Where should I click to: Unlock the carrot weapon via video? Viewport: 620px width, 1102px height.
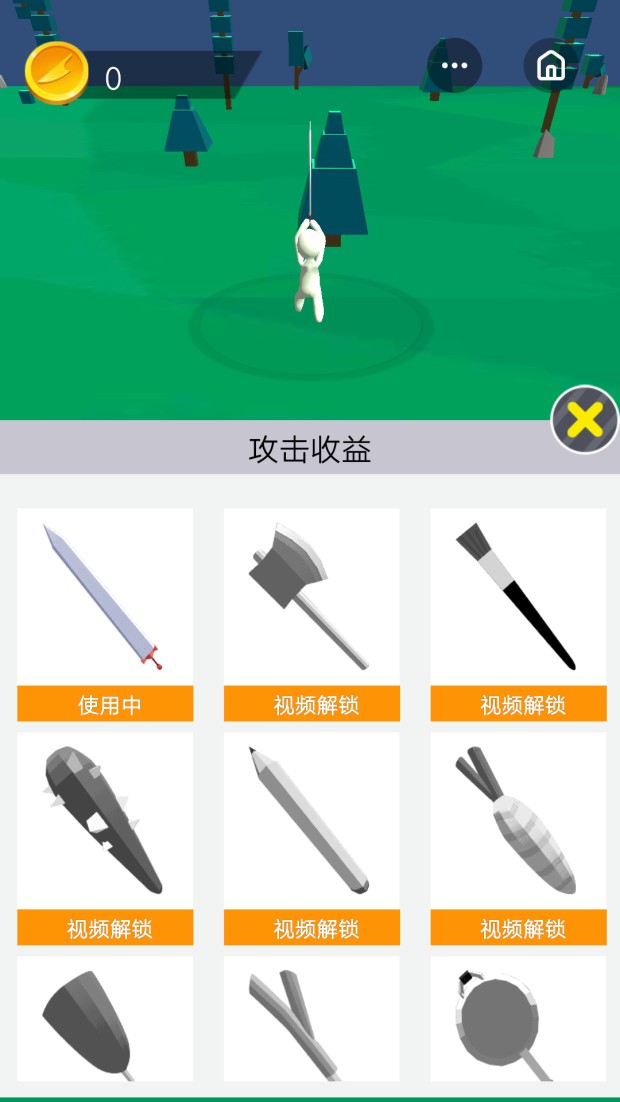click(518, 928)
